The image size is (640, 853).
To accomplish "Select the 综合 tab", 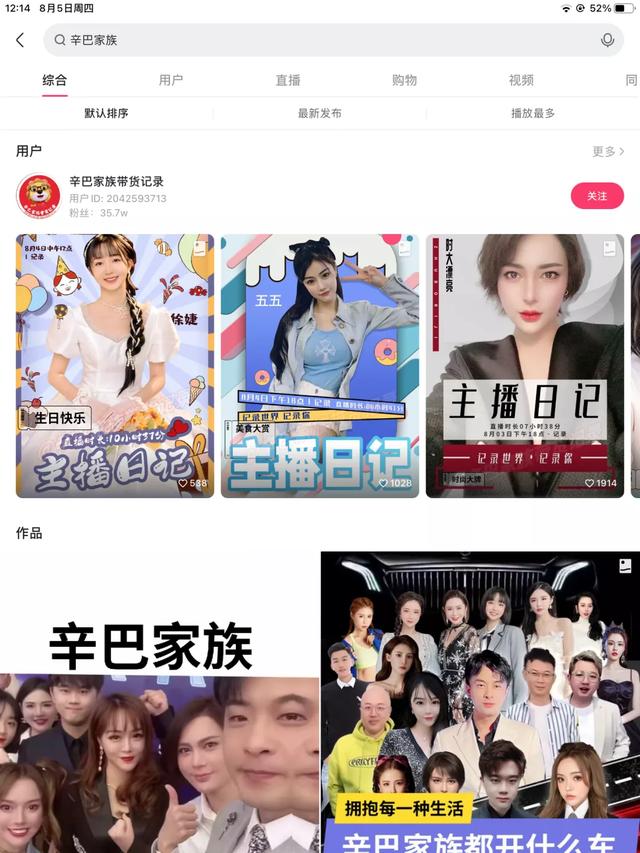I will tap(55, 80).
